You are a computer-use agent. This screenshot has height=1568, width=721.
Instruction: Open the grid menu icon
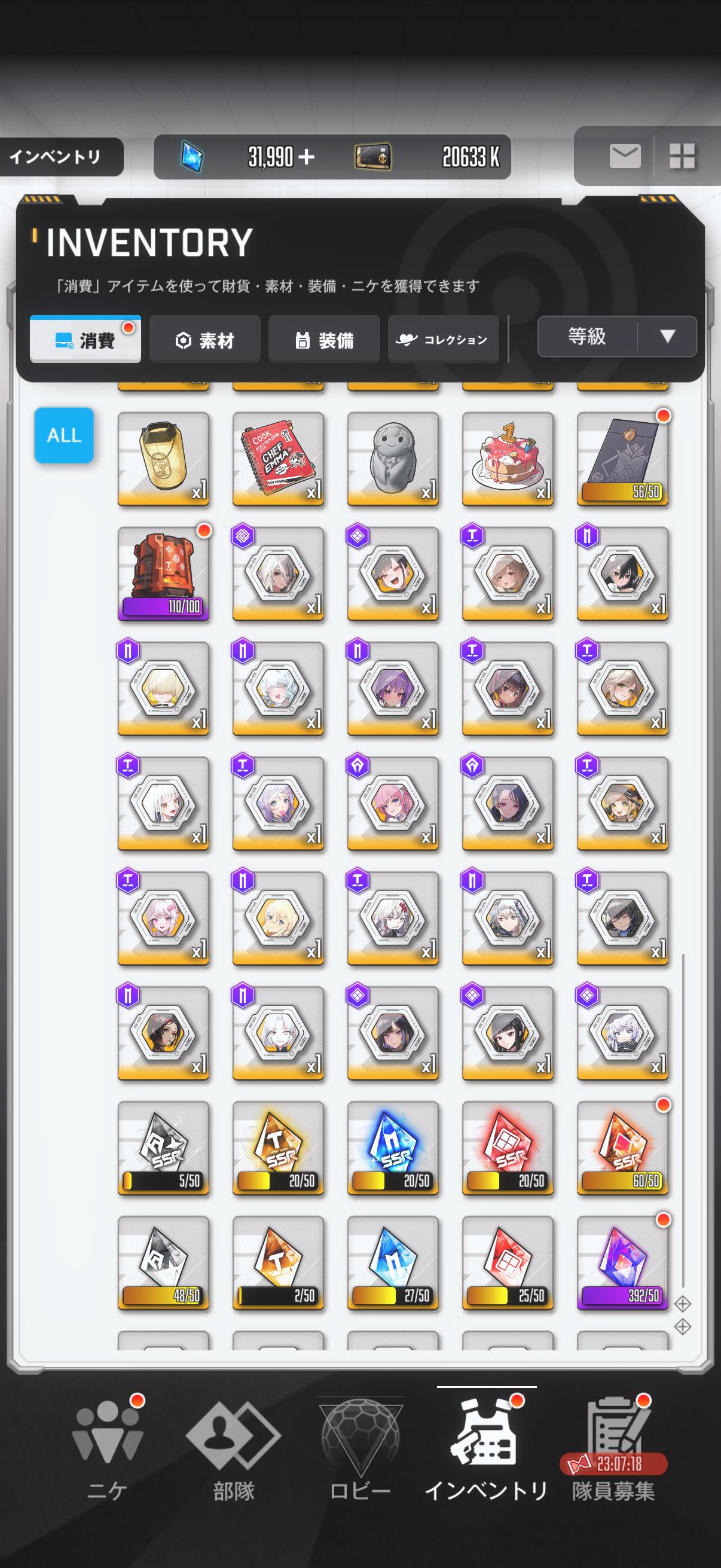(682, 157)
